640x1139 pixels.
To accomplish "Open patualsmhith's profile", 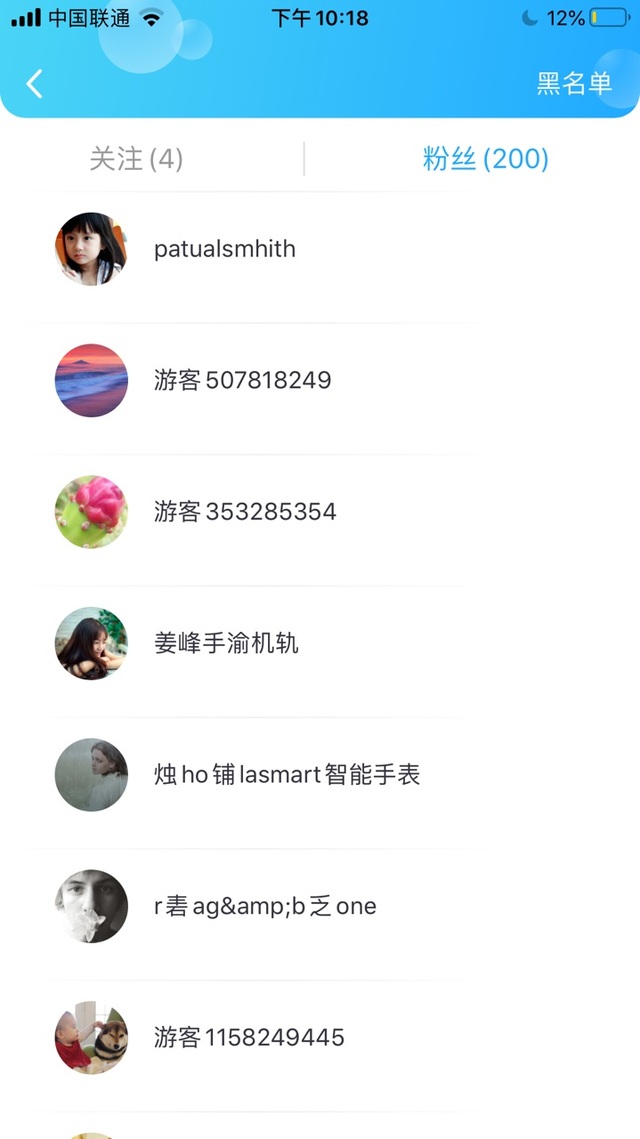I will coord(224,249).
